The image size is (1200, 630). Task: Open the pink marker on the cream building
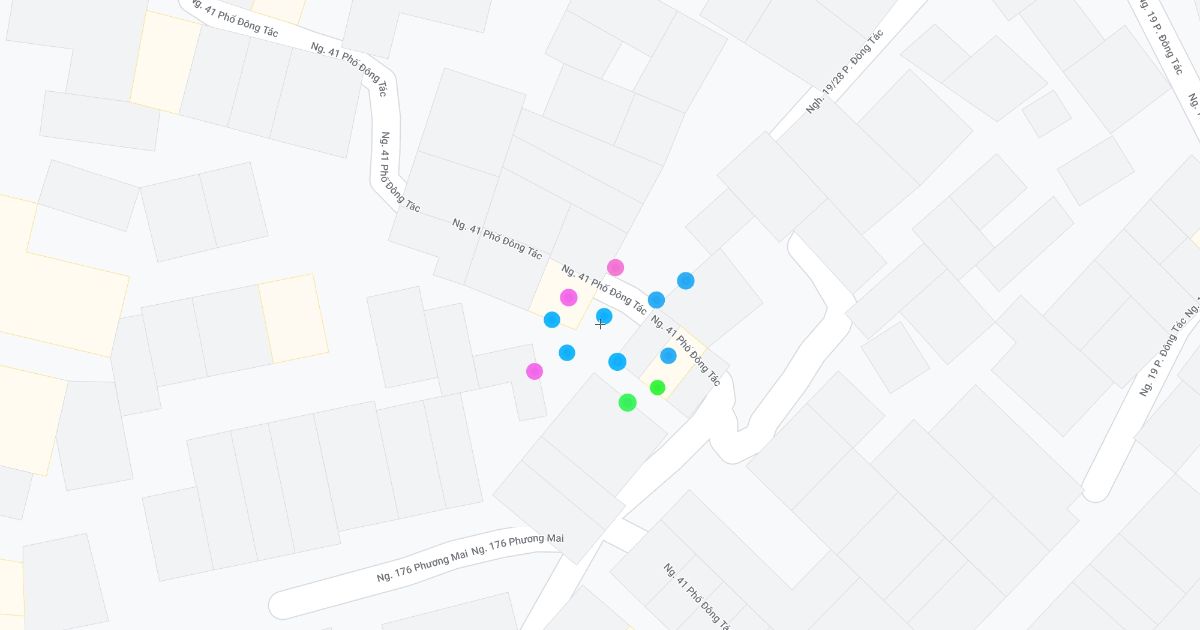click(568, 297)
